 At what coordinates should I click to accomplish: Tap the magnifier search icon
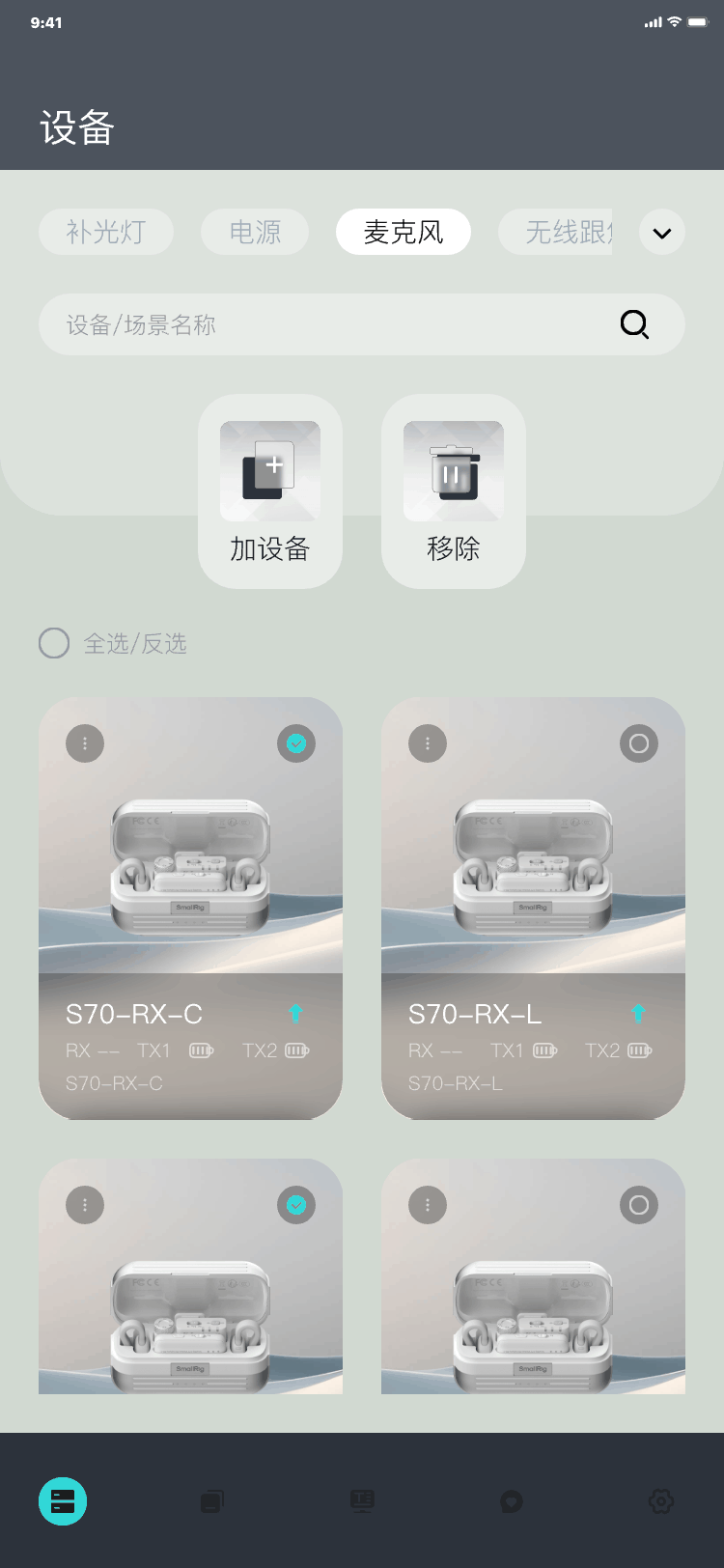(x=634, y=324)
